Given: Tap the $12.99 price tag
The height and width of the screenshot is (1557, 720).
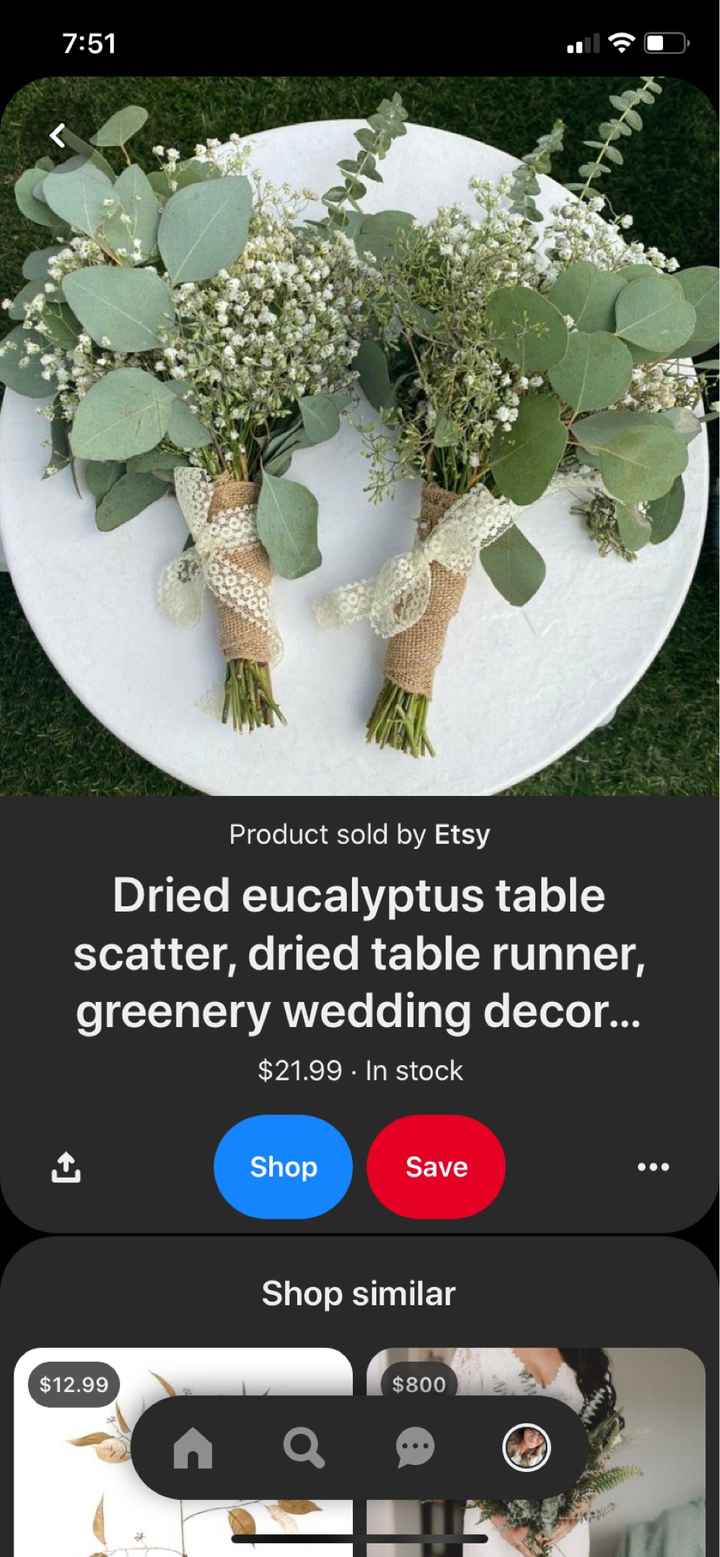Looking at the screenshot, I should tap(73, 1385).
